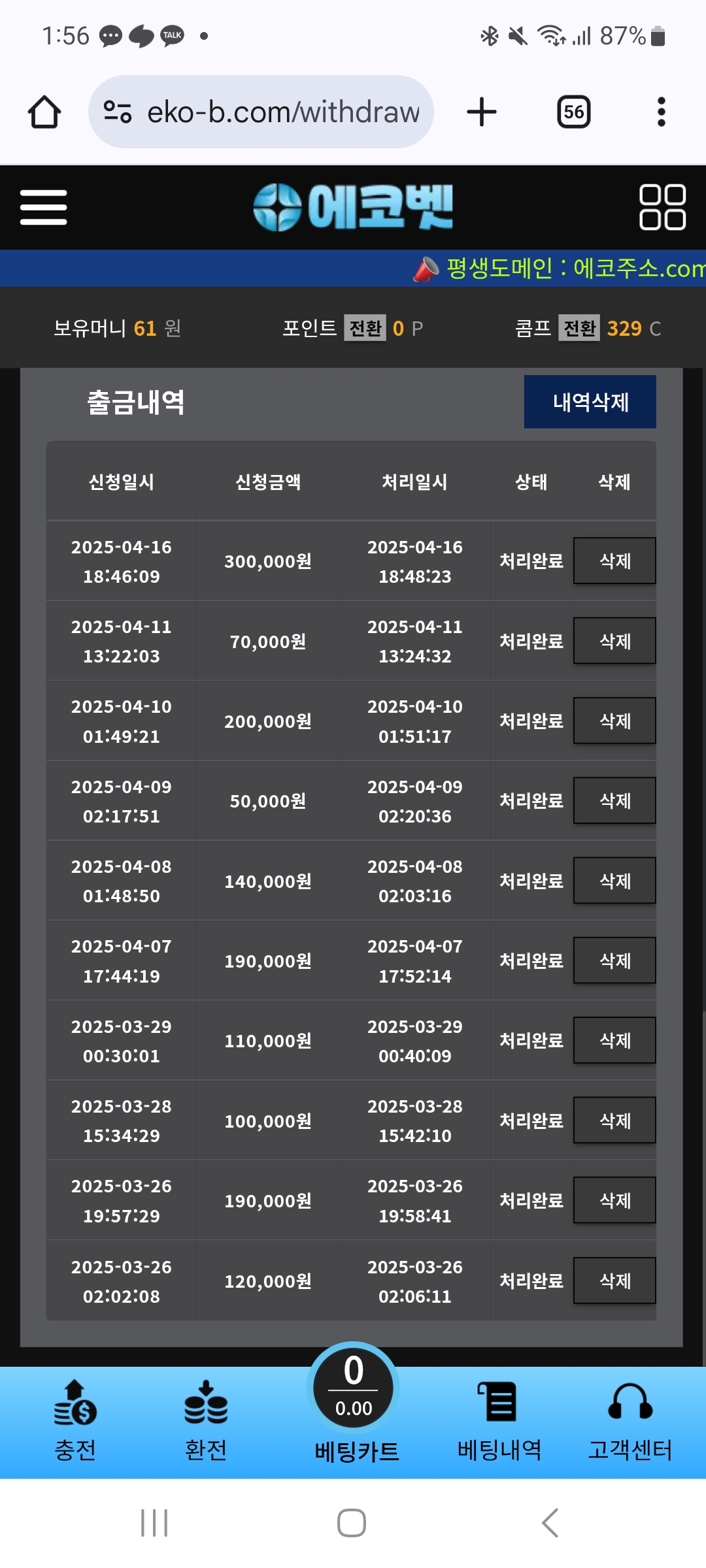Image resolution: width=706 pixels, height=1568 pixels.
Task: Open the grid menu icon
Action: (662, 207)
